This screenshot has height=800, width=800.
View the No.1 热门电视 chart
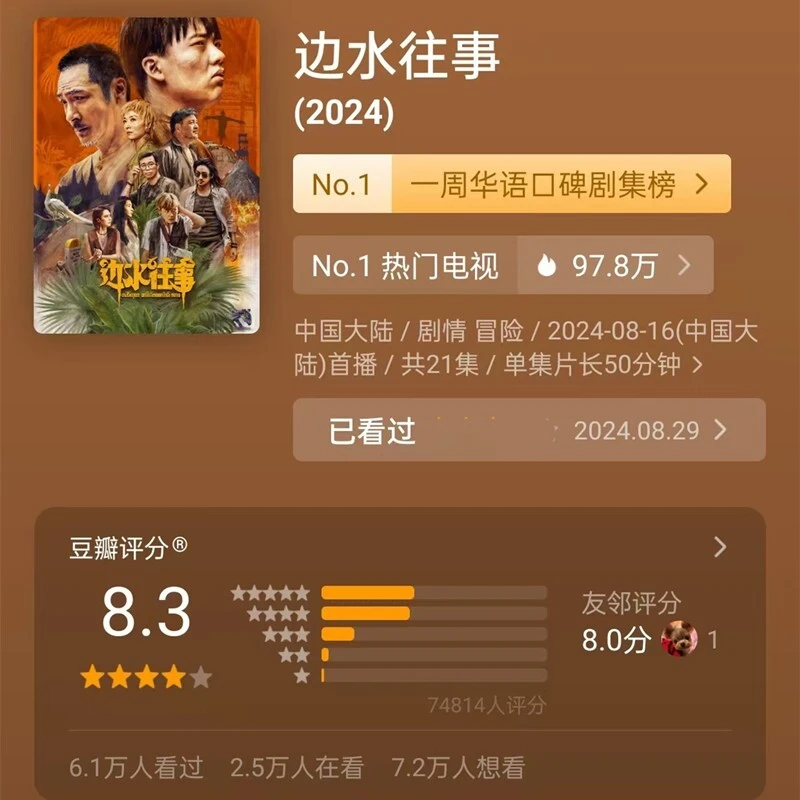pos(503,265)
